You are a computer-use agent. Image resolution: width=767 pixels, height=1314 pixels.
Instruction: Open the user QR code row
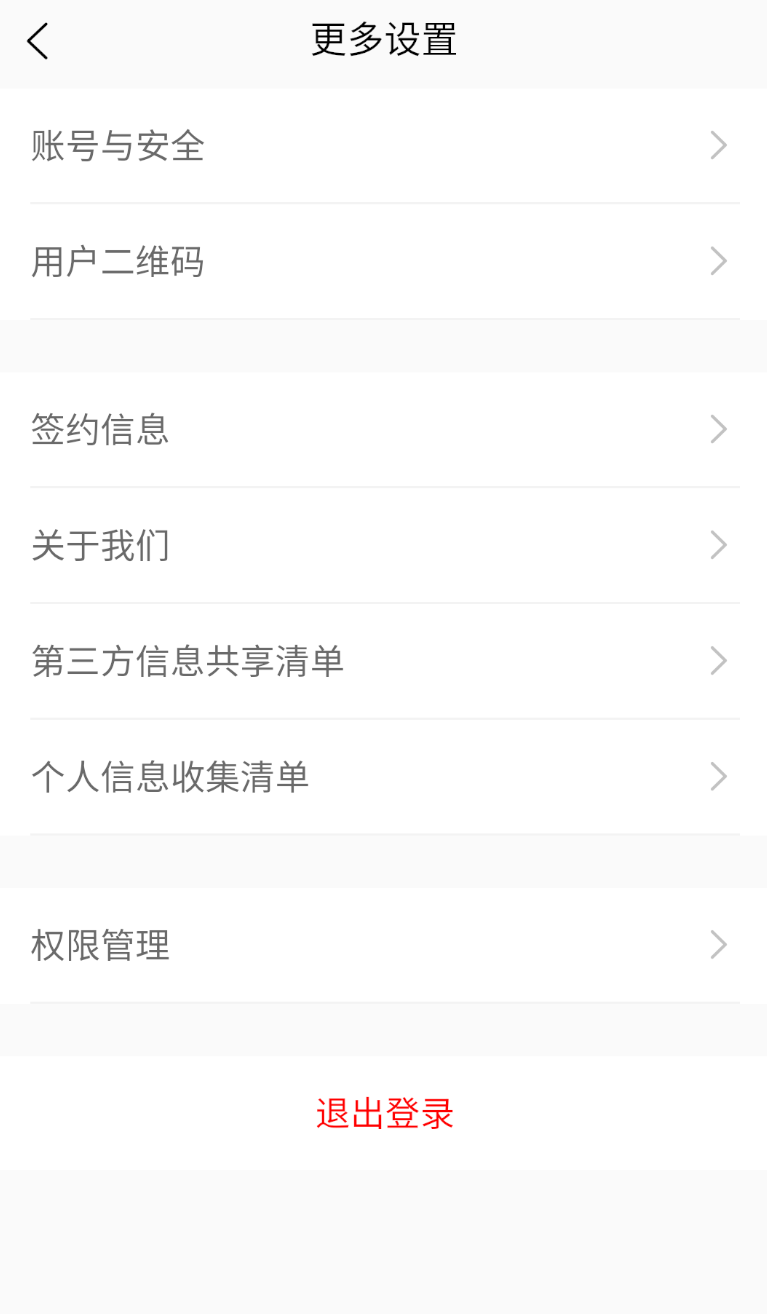coord(117,261)
